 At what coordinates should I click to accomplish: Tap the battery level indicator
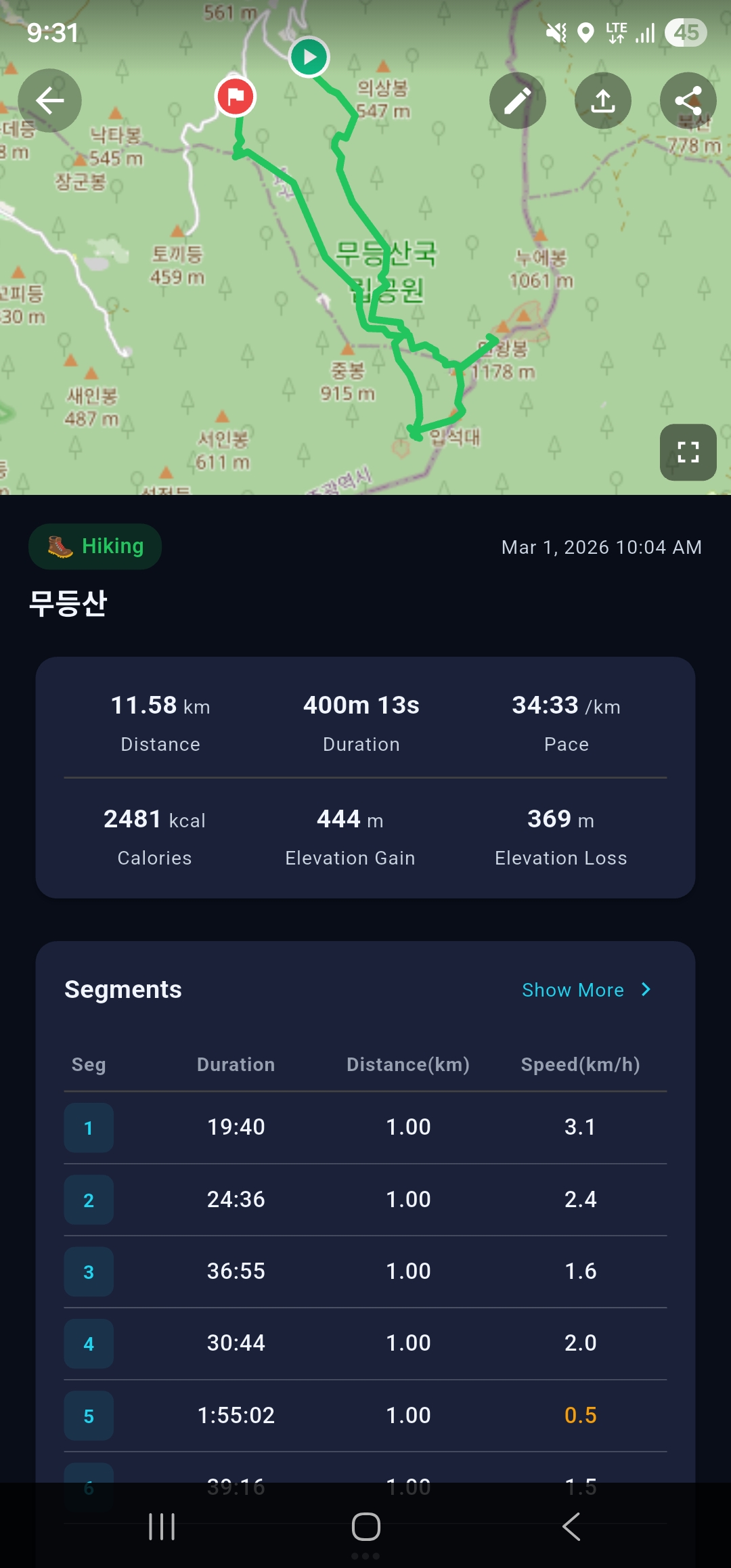(686, 32)
